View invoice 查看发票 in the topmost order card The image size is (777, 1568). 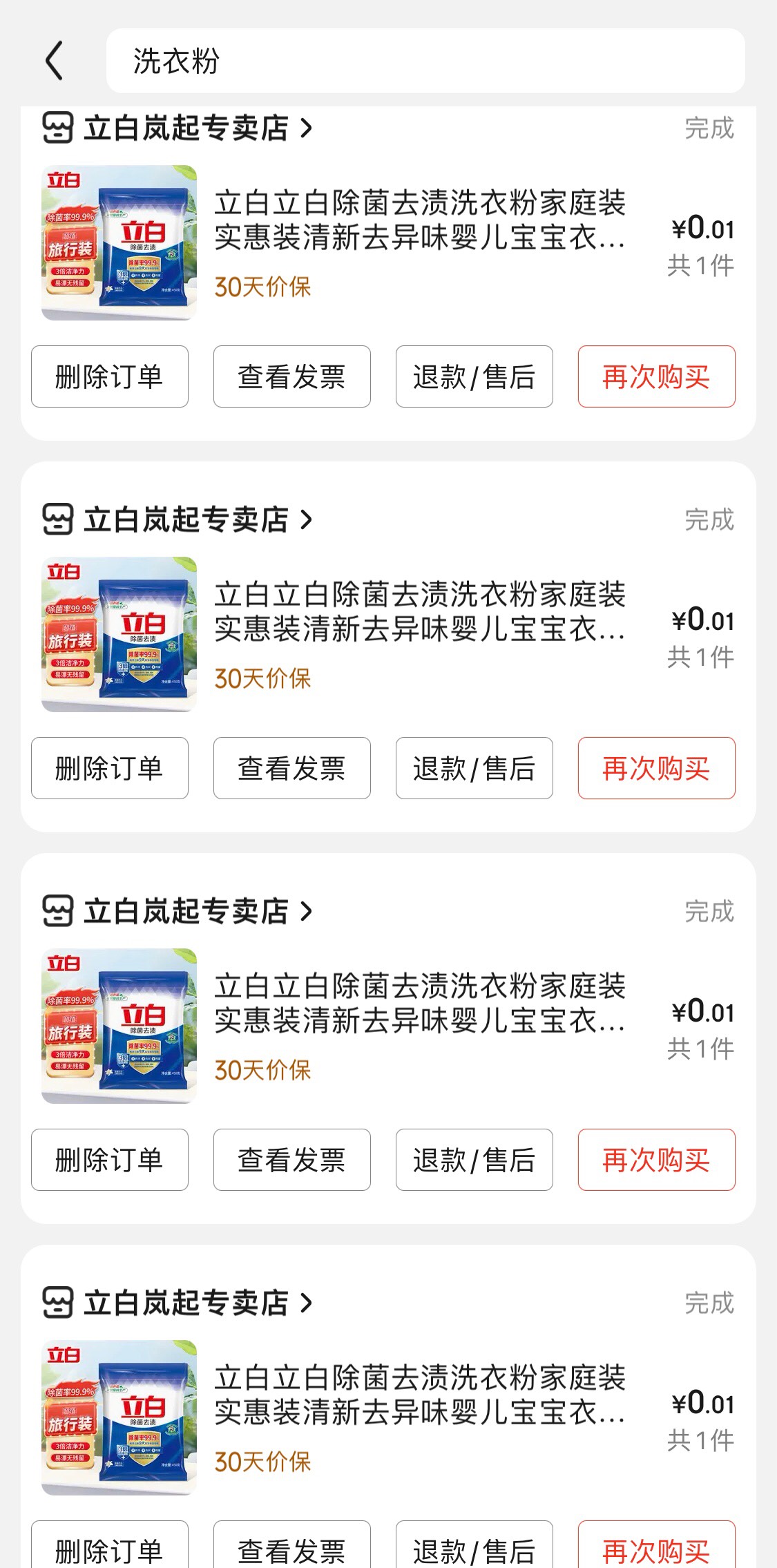coord(292,376)
